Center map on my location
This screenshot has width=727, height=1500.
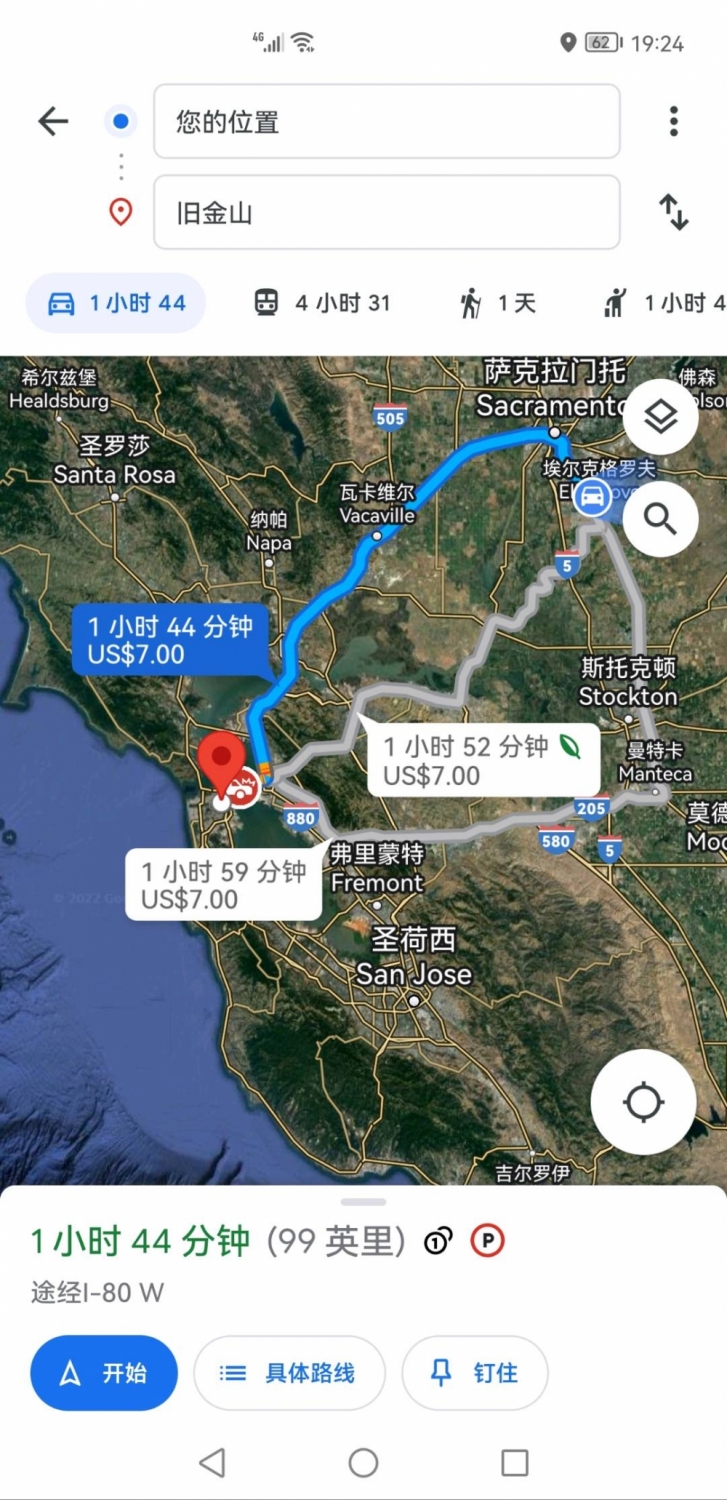click(x=643, y=1103)
